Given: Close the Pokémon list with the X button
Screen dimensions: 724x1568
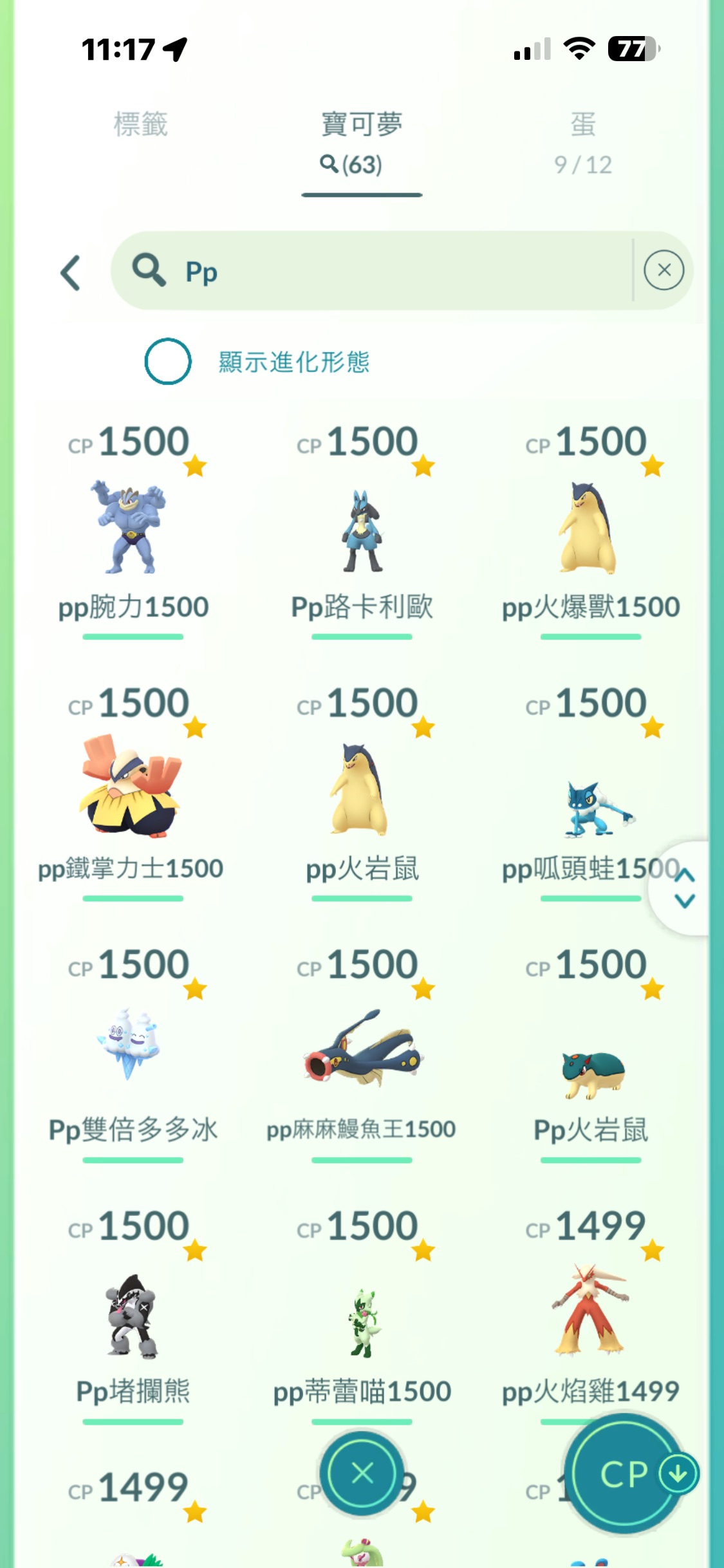Looking at the screenshot, I should pyautogui.click(x=362, y=1473).
